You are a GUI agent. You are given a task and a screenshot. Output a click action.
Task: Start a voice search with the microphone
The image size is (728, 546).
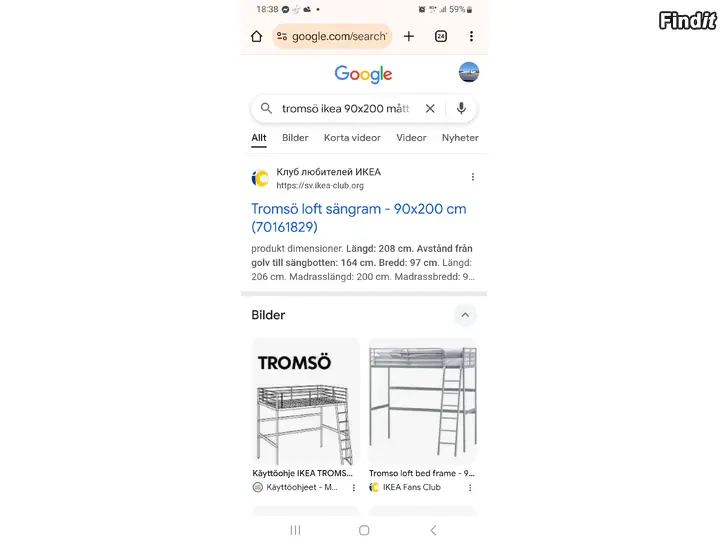pos(461,108)
